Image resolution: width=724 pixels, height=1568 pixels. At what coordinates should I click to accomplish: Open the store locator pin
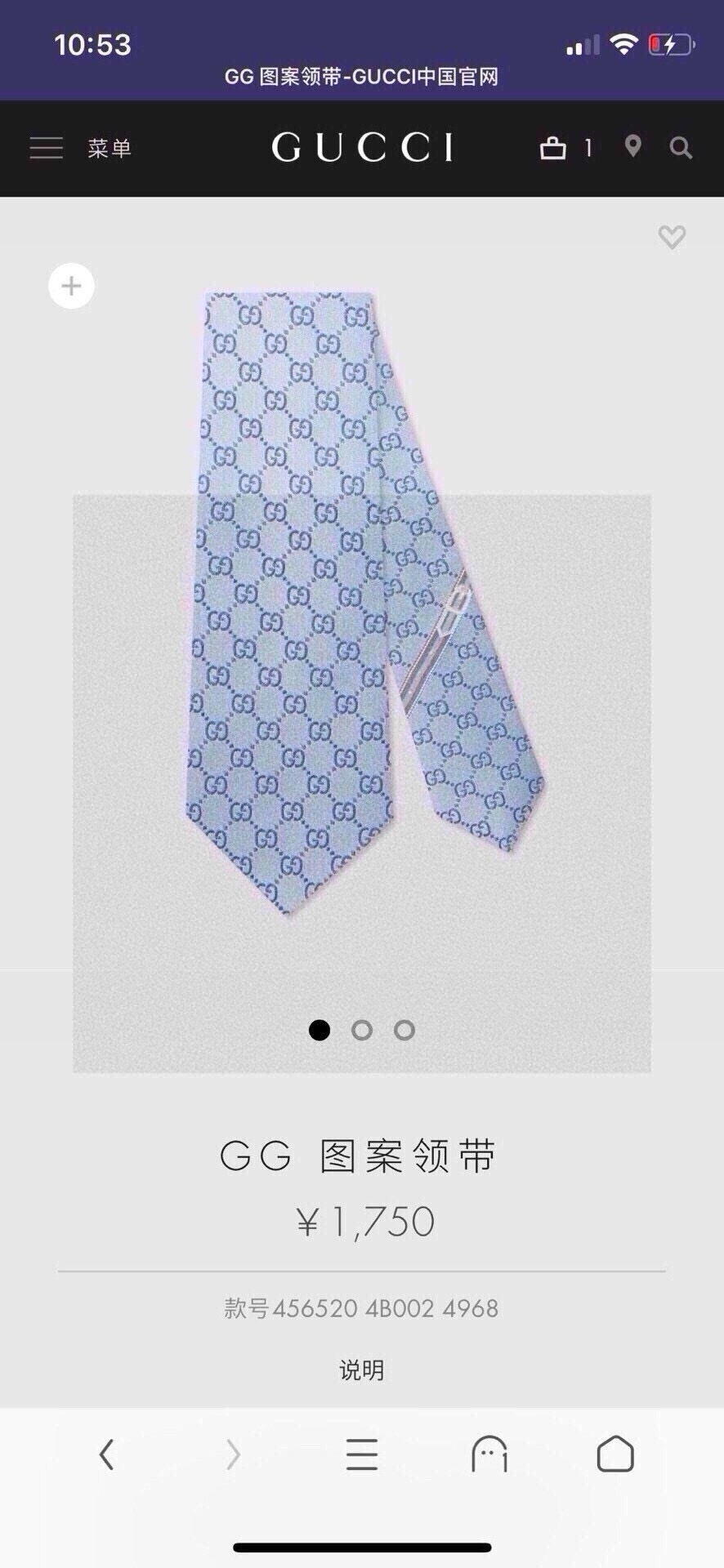tap(632, 147)
